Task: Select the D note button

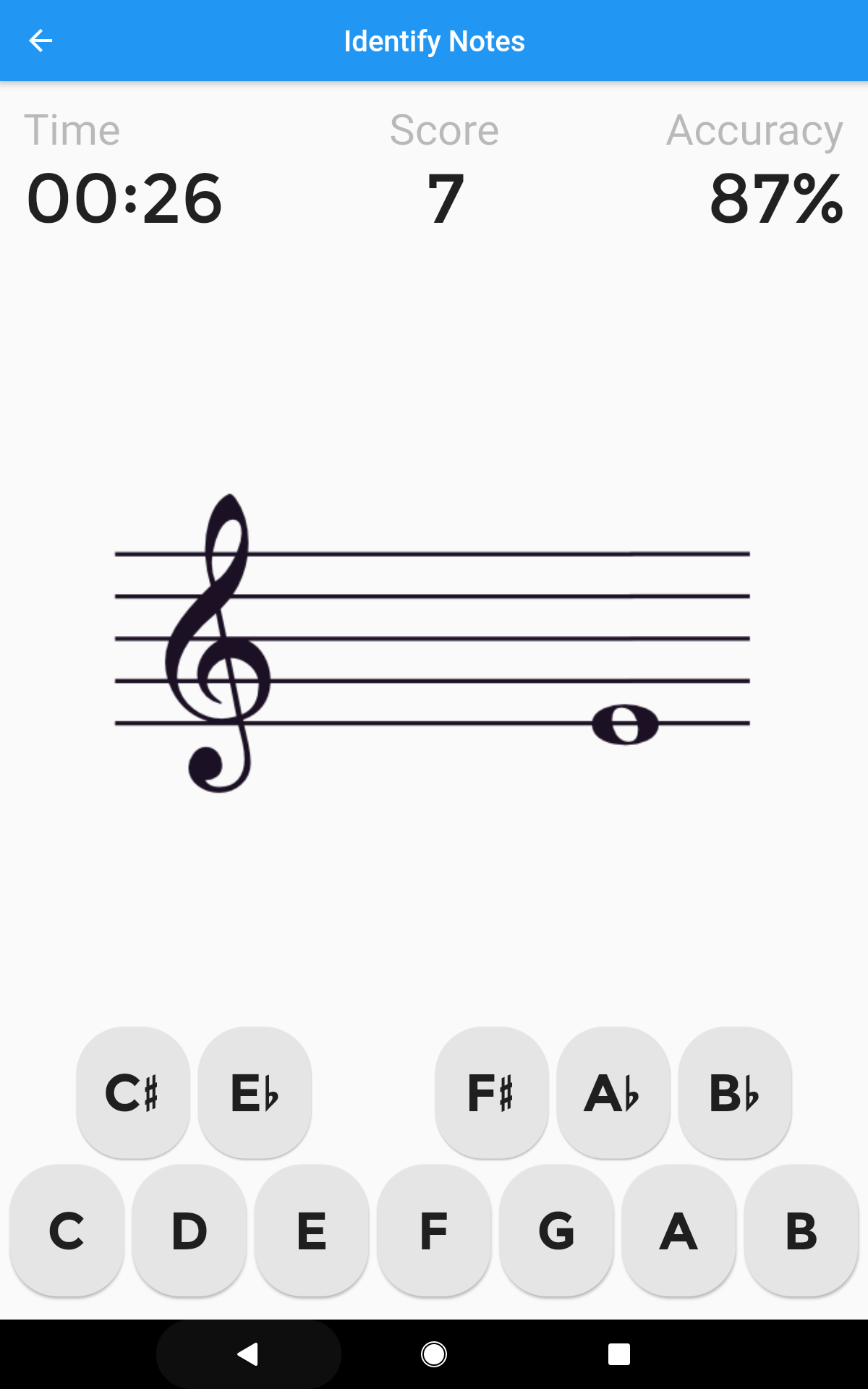Action: click(190, 1230)
